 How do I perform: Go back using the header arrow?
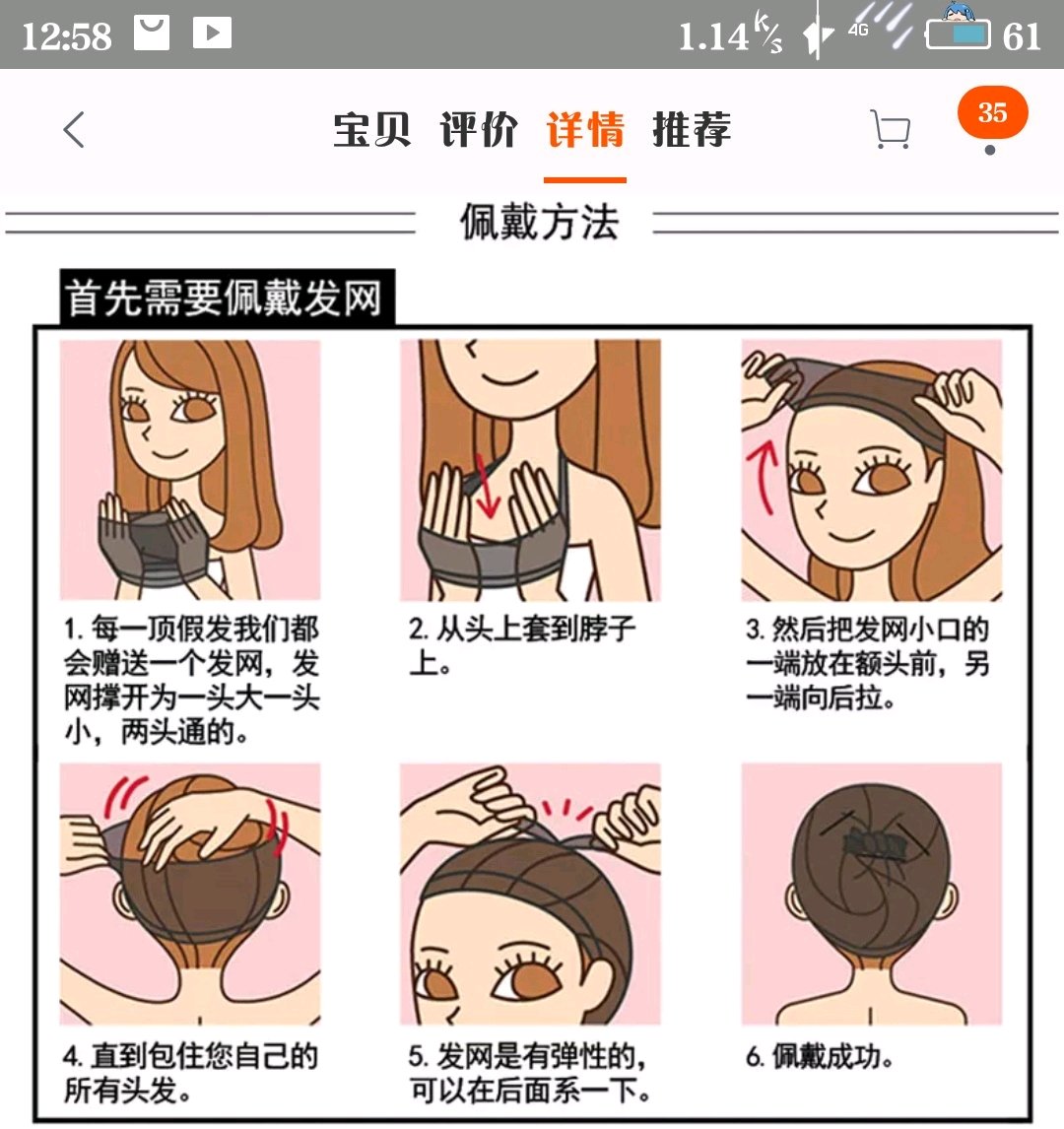(74, 130)
